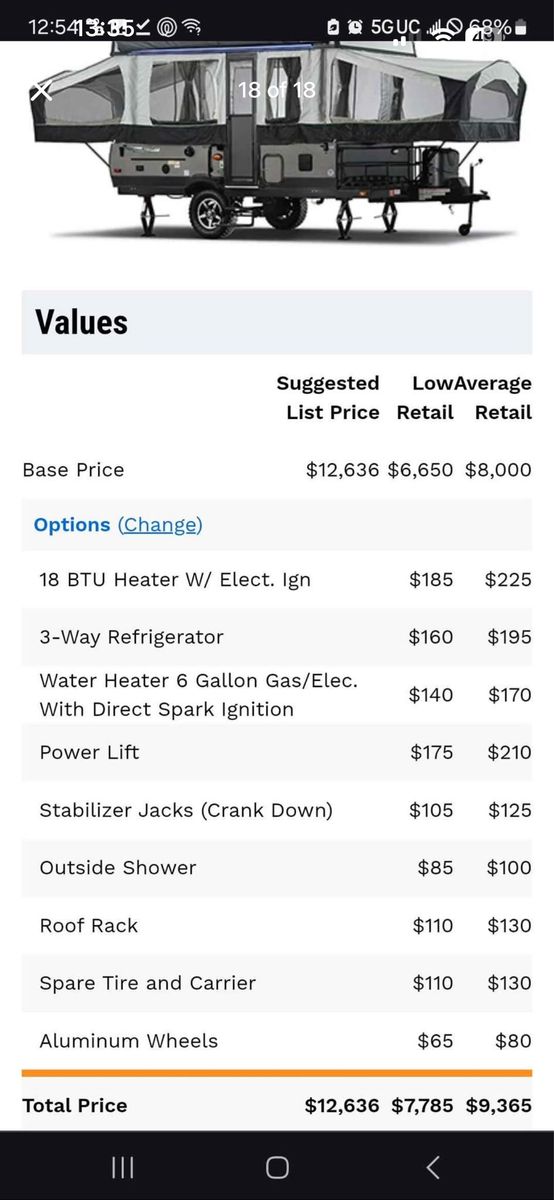The image size is (554, 1200).
Task: Tap the system back button
Action: 432,1166
